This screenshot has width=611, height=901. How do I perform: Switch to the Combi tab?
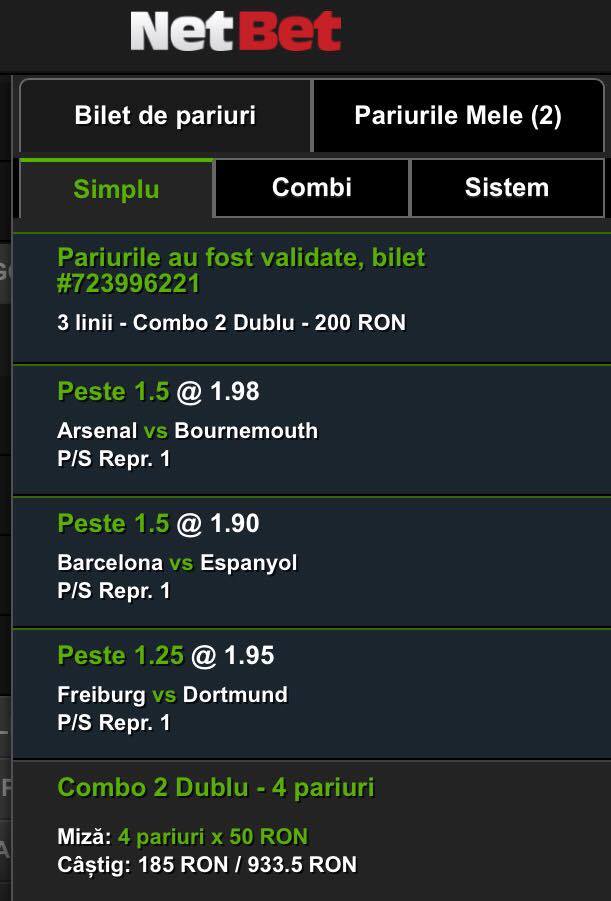[x=312, y=188]
